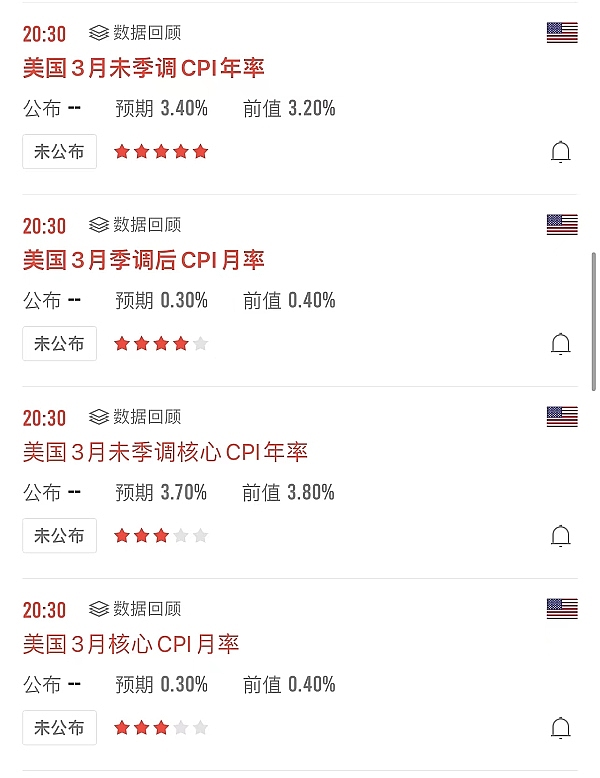Screen dimensions: 600x778
Task: Open the 美国3月未季调CPI年率 entry
Action: 144,69
